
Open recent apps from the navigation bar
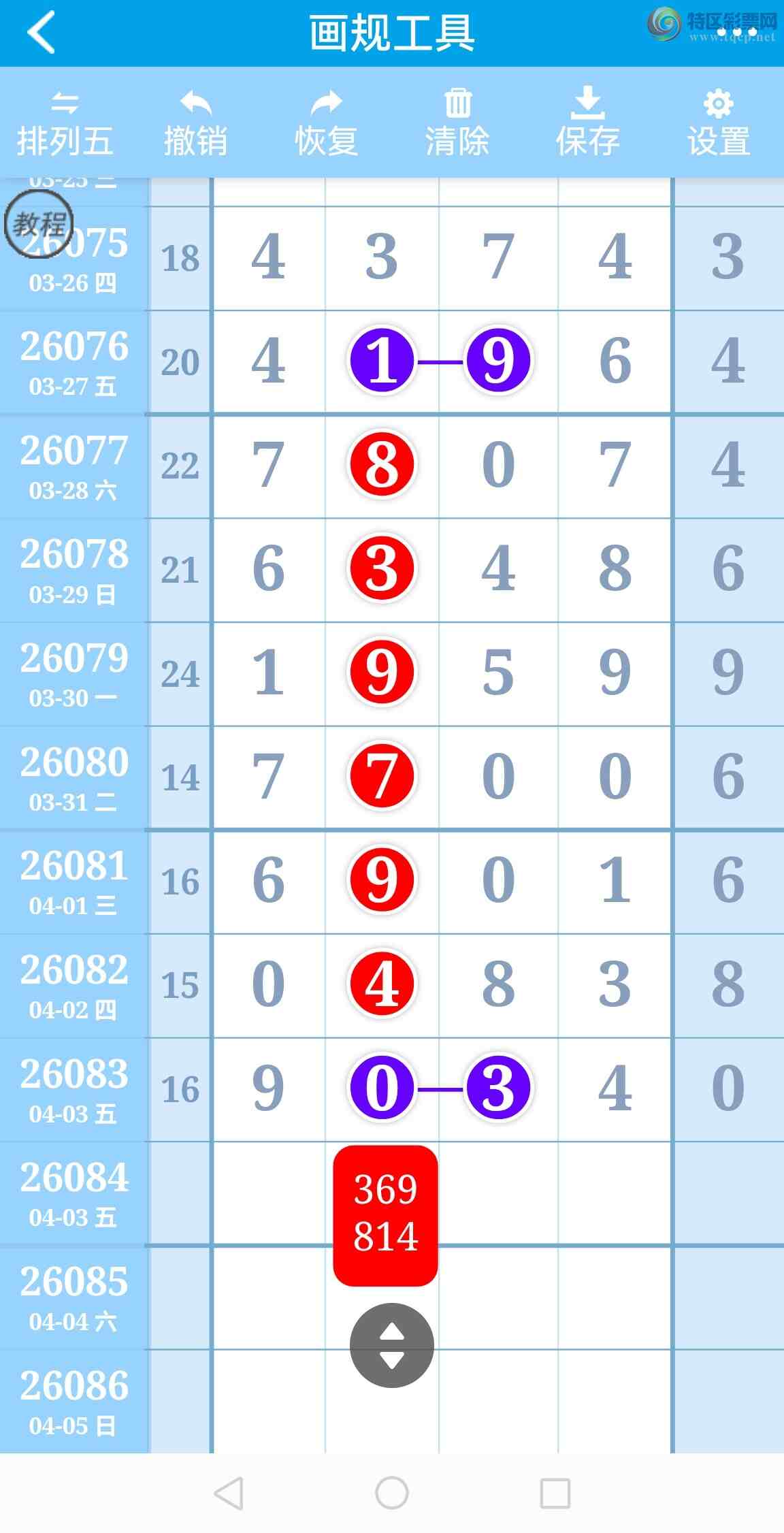click(x=555, y=1494)
